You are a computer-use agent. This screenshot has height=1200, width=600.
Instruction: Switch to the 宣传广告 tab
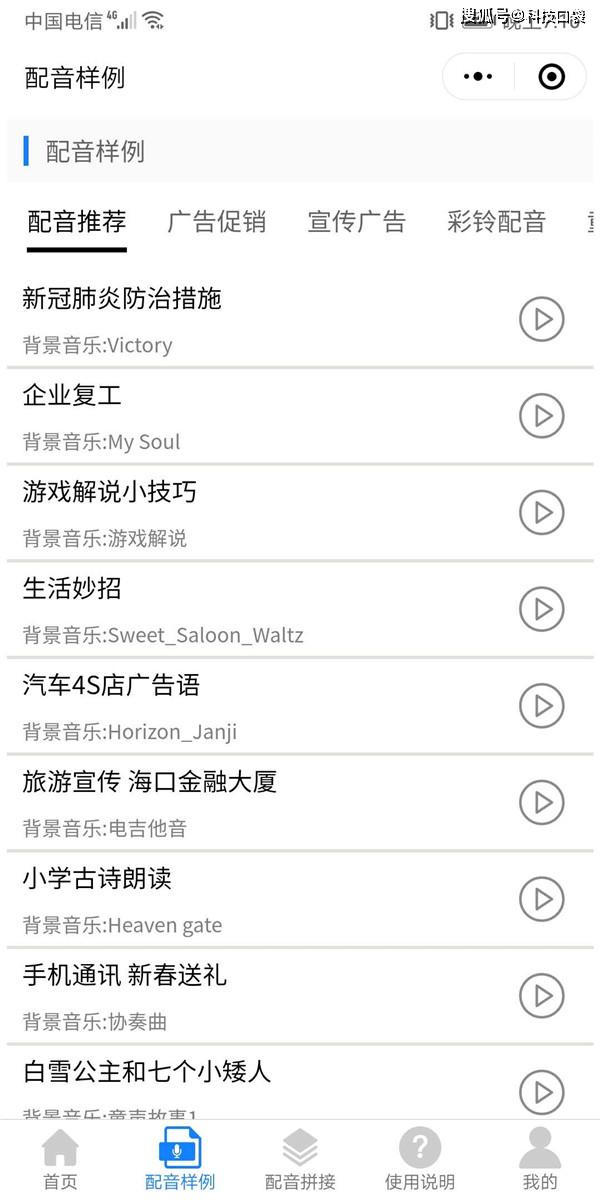357,222
